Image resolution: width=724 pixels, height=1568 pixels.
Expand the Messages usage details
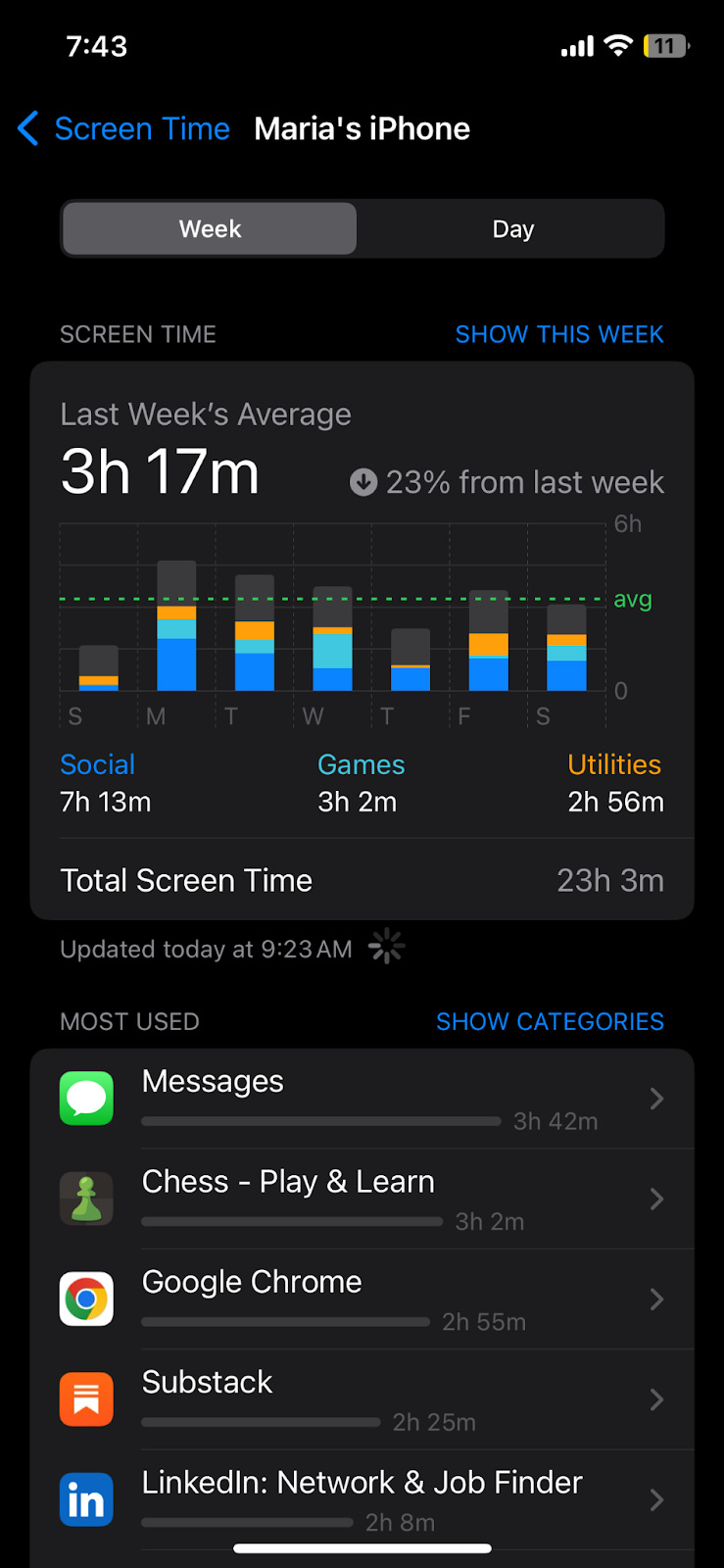click(x=654, y=1099)
